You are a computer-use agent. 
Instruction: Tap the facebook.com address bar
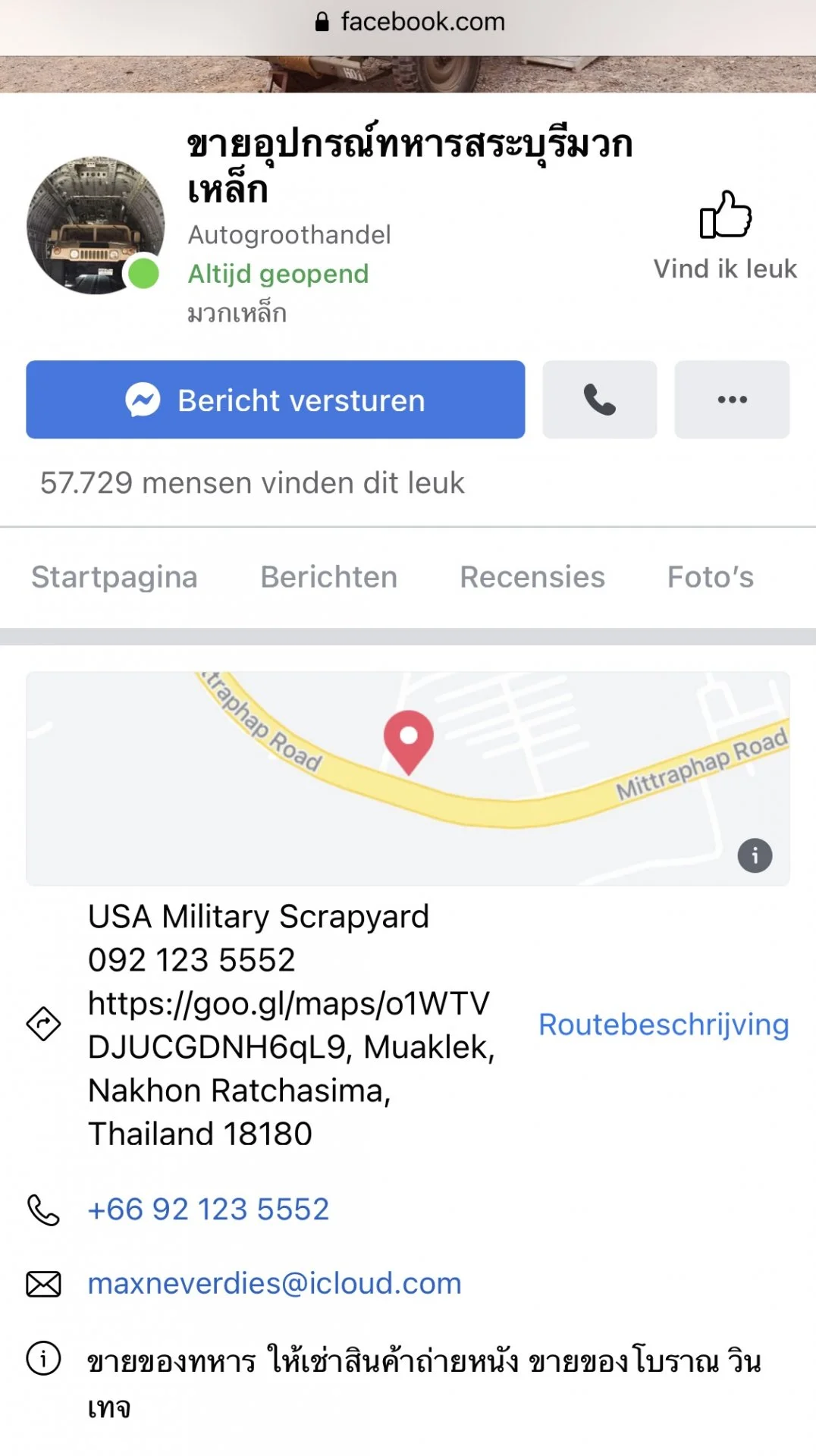click(x=410, y=22)
